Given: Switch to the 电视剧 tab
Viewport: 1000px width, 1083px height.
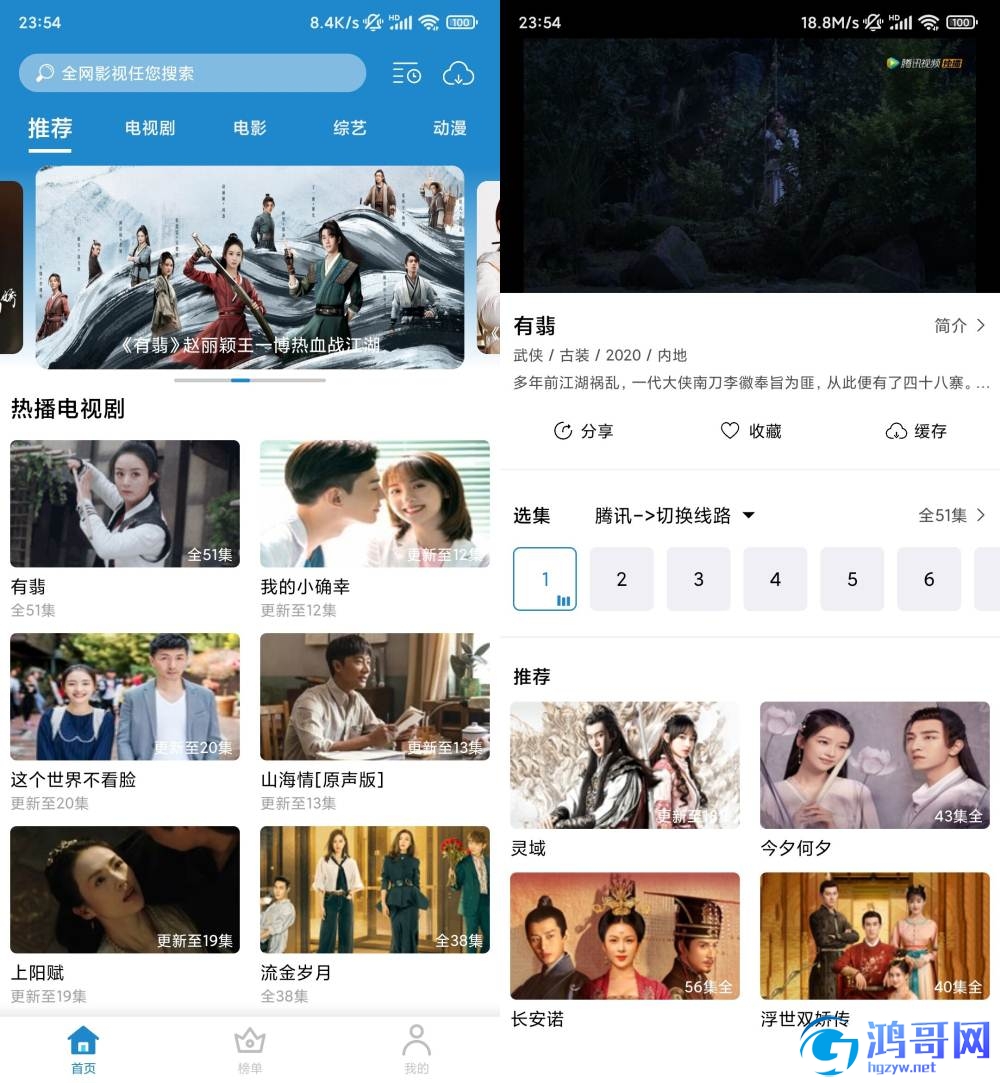Looking at the screenshot, I should point(150,128).
